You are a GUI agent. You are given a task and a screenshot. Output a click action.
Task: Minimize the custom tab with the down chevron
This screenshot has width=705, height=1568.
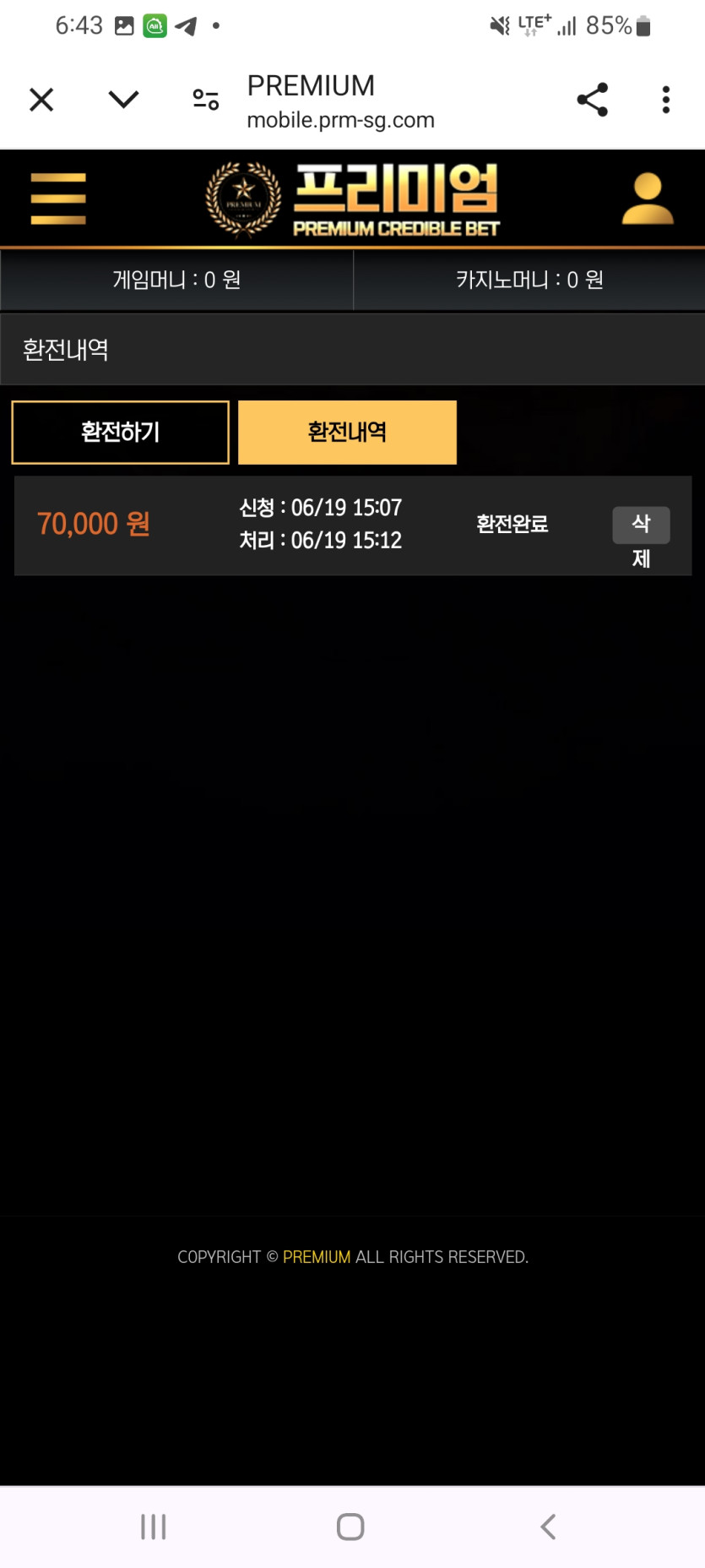(123, 100)
